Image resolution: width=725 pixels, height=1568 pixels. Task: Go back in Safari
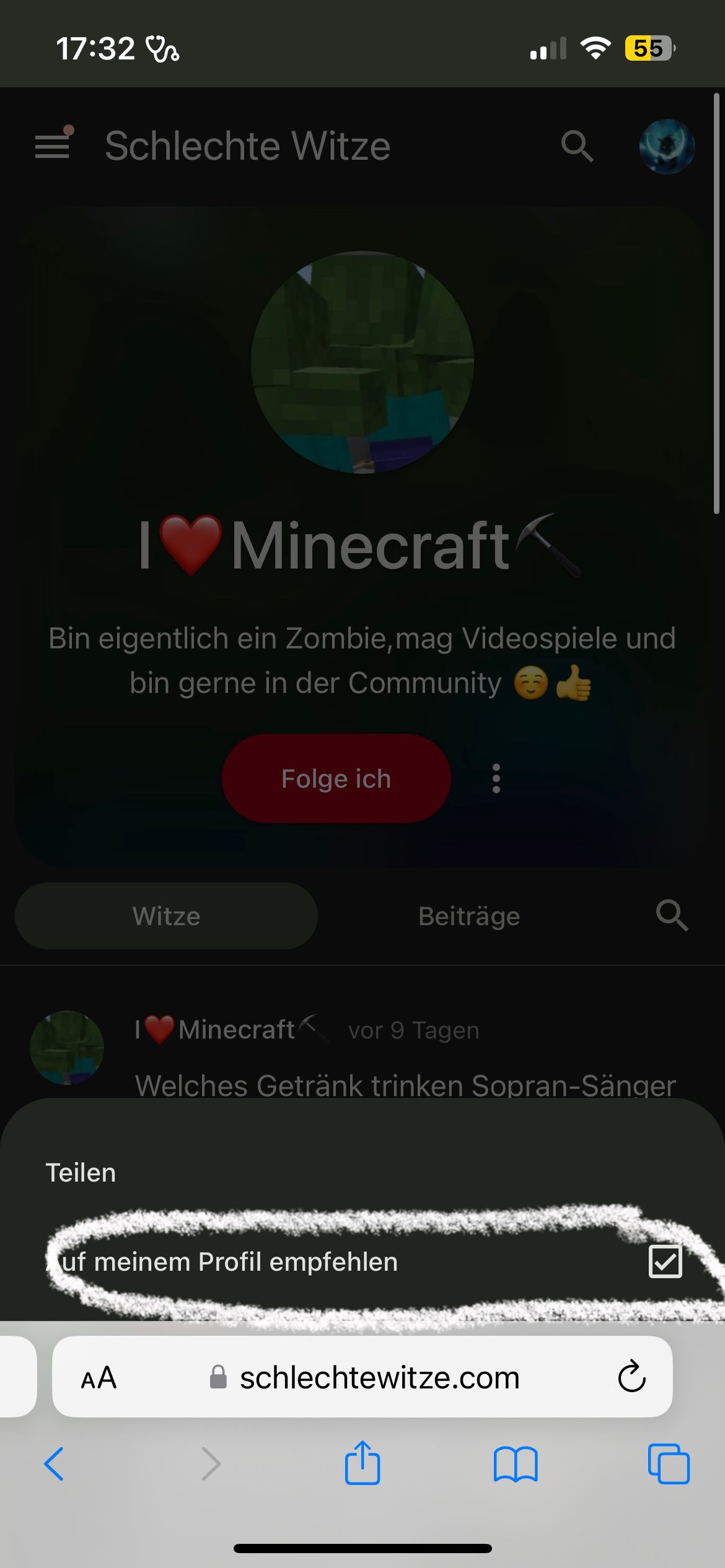(55, 1464)
